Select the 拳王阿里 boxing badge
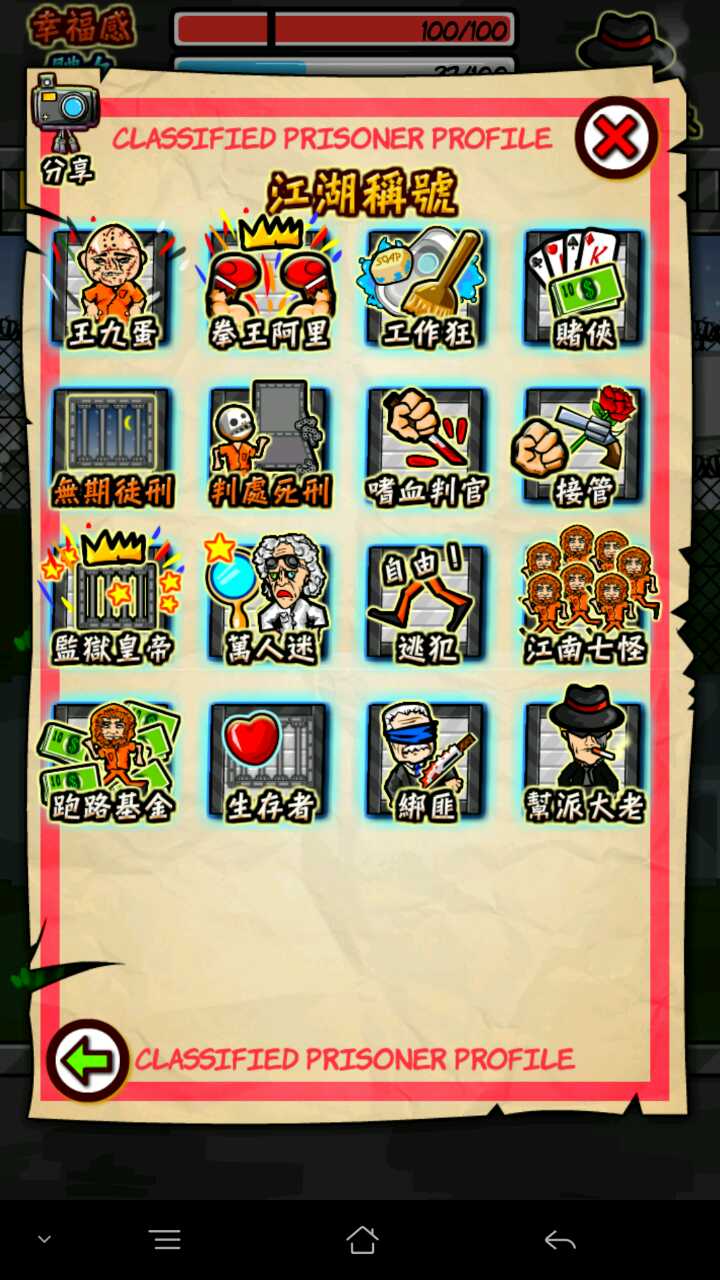720x1280 pixels. (269, 288)
